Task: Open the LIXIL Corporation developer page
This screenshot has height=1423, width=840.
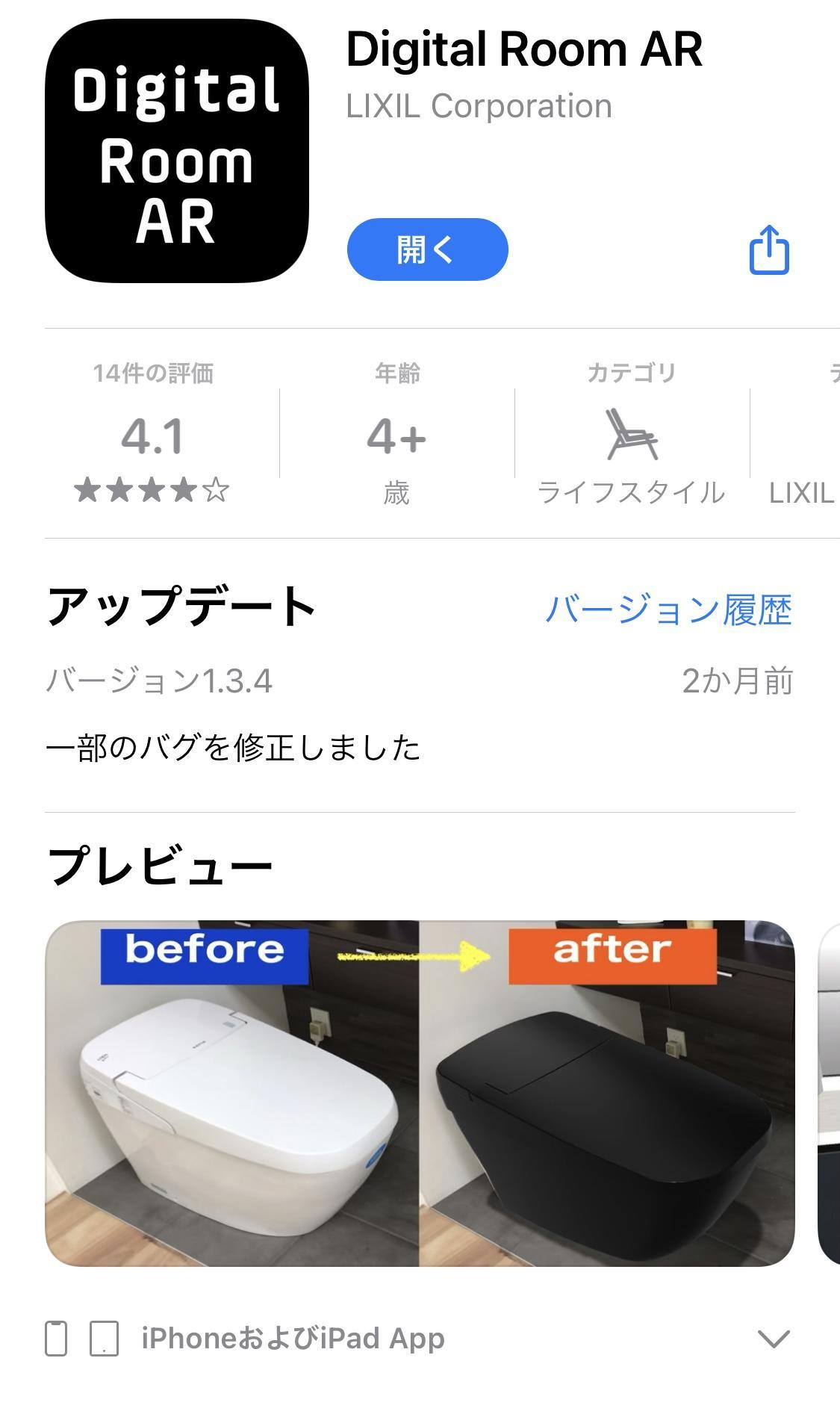Action: click(479, 106)
